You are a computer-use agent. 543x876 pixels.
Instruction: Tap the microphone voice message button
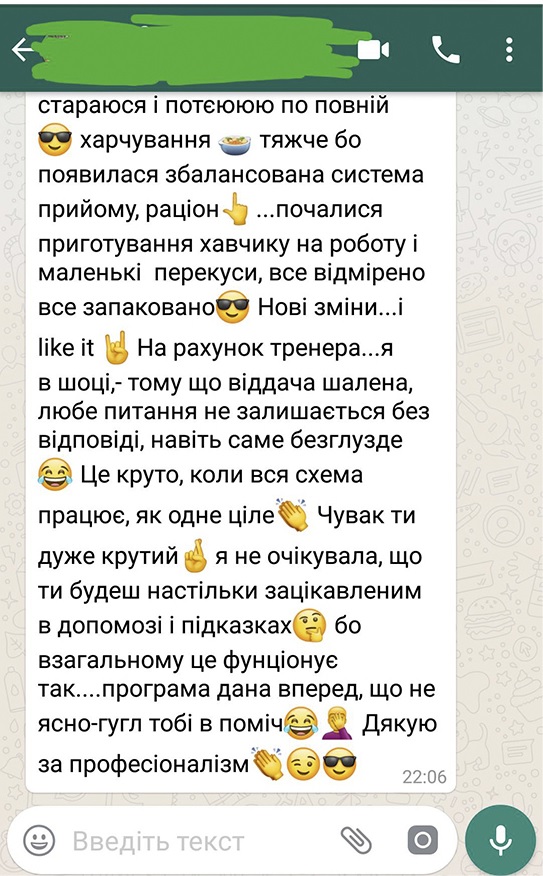pyautogui.click(x=501, y=840)
